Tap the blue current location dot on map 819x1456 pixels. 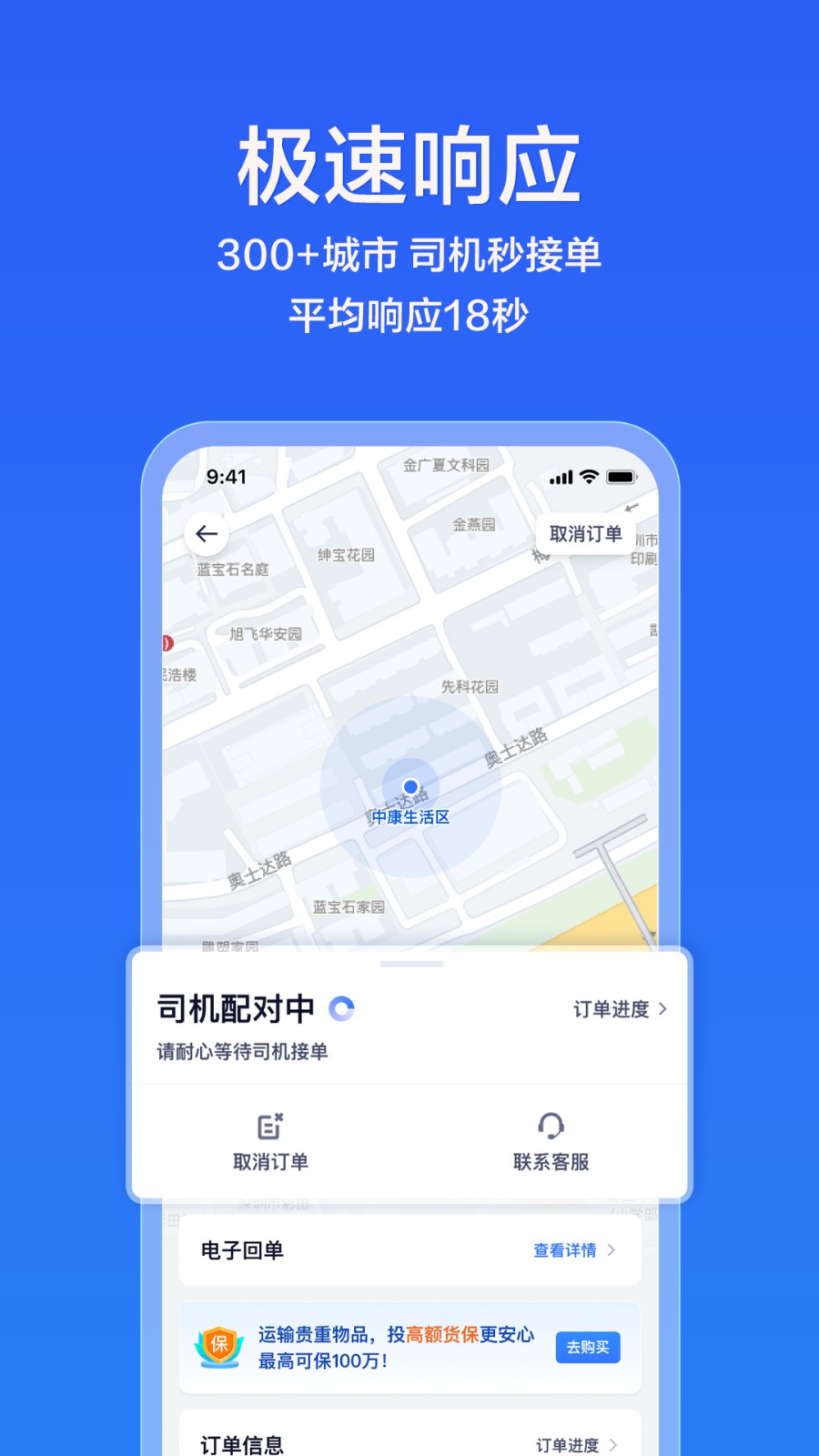(409, 785)
